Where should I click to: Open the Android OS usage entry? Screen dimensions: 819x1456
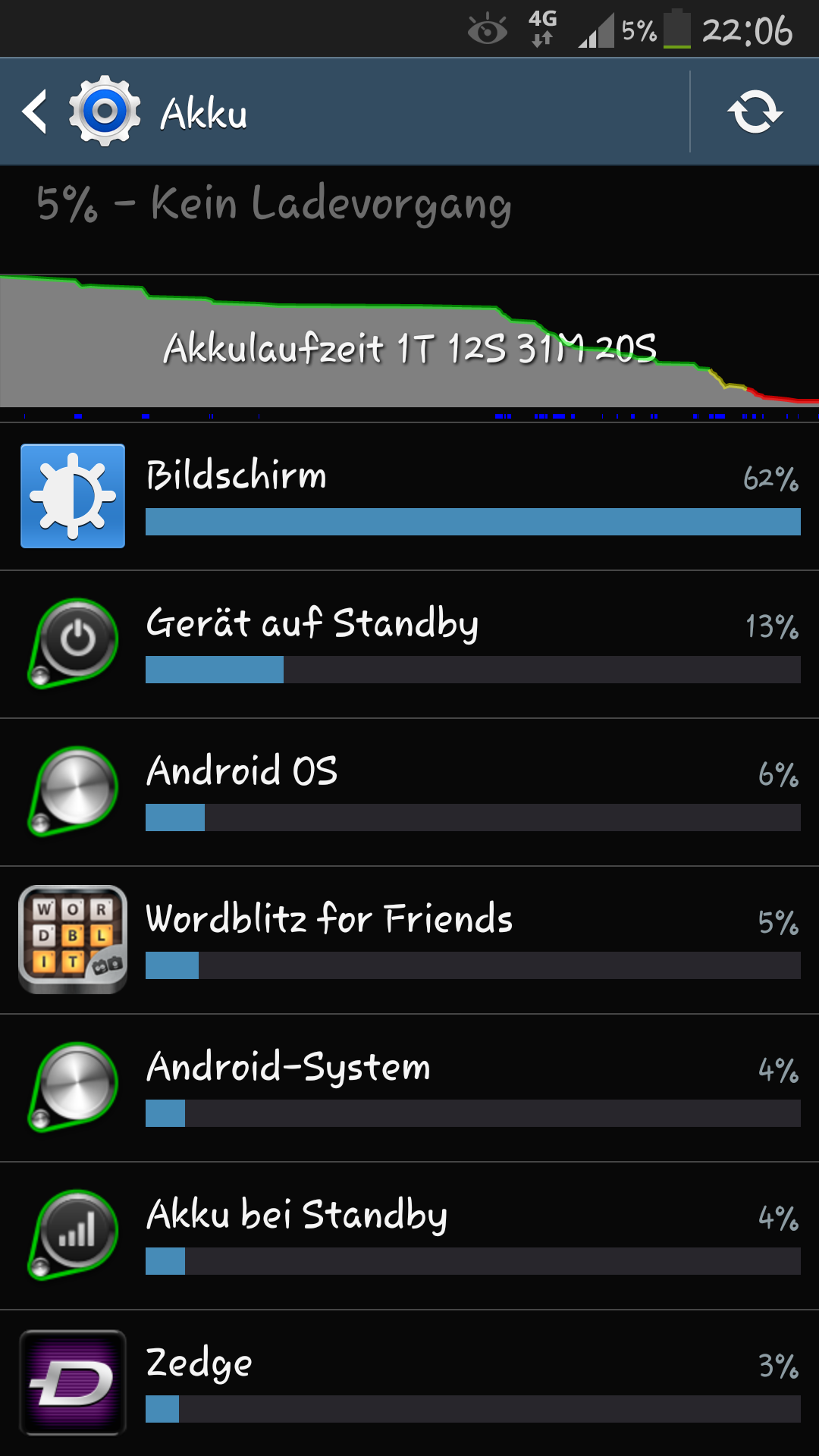[x=409, y=792]
